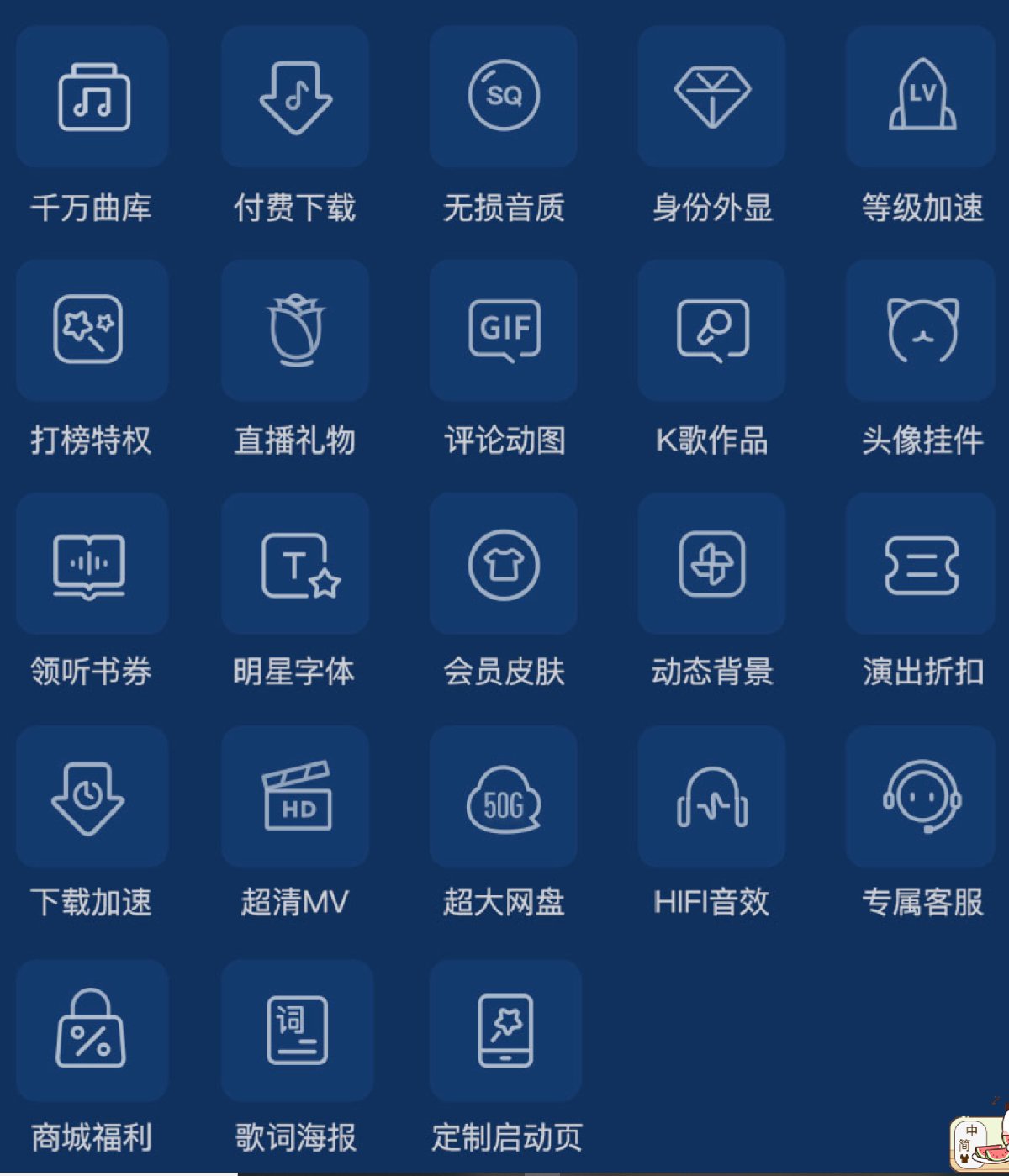Tap the 身份外显 diamond tile

pyautogui.click(x=712, y=97)
